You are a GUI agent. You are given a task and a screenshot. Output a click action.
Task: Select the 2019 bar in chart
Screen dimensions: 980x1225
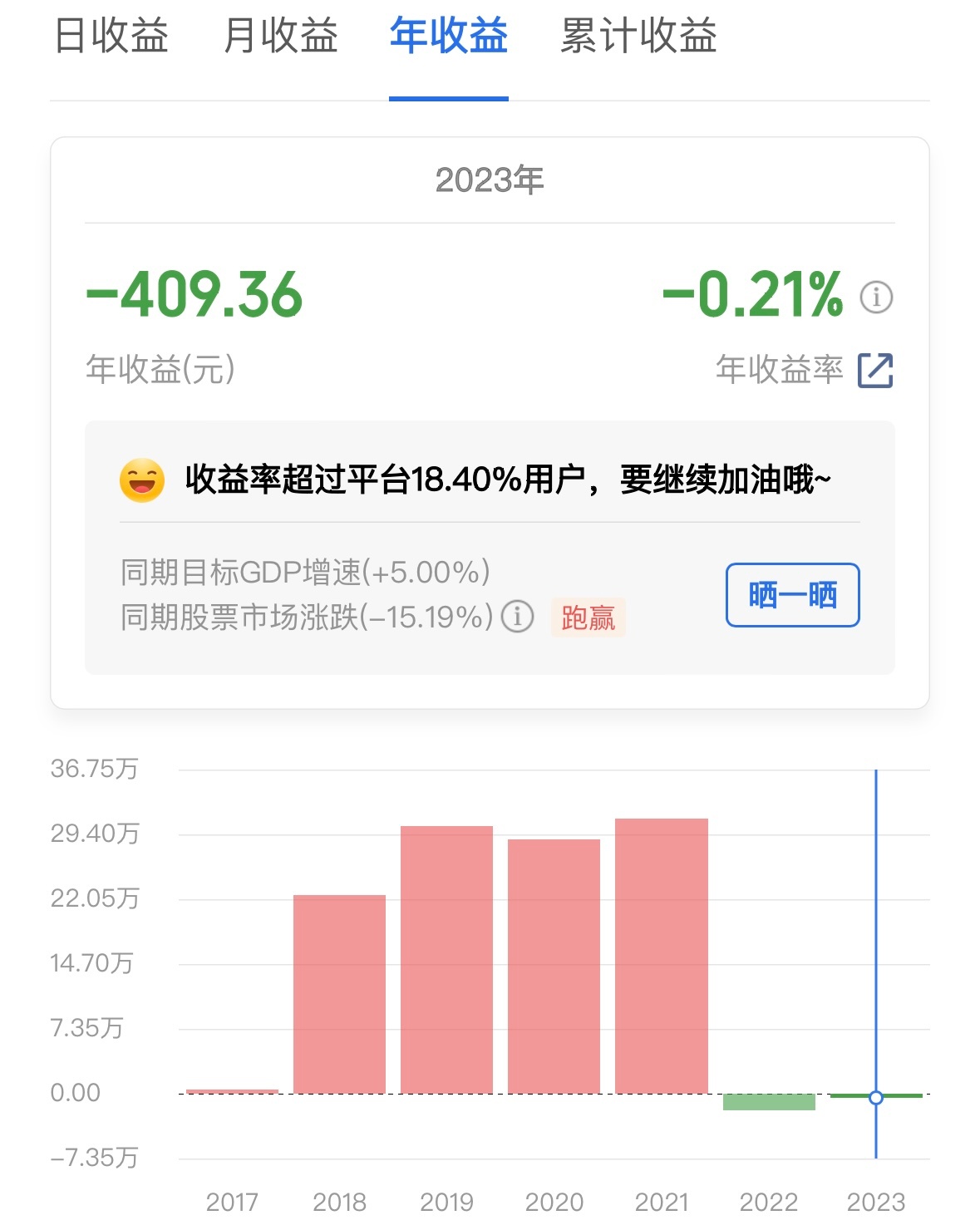pos(446,960)
